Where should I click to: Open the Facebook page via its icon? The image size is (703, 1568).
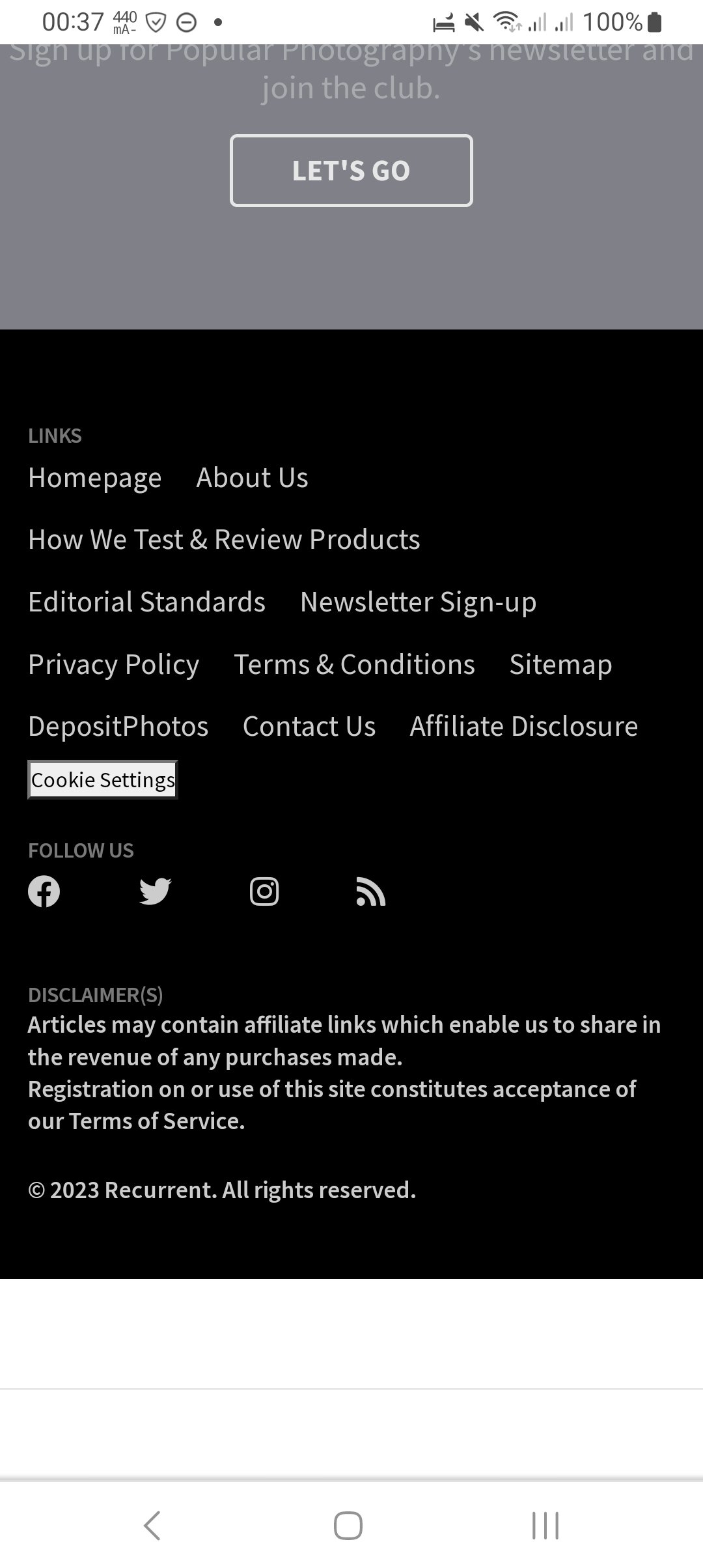click(44, 891)
